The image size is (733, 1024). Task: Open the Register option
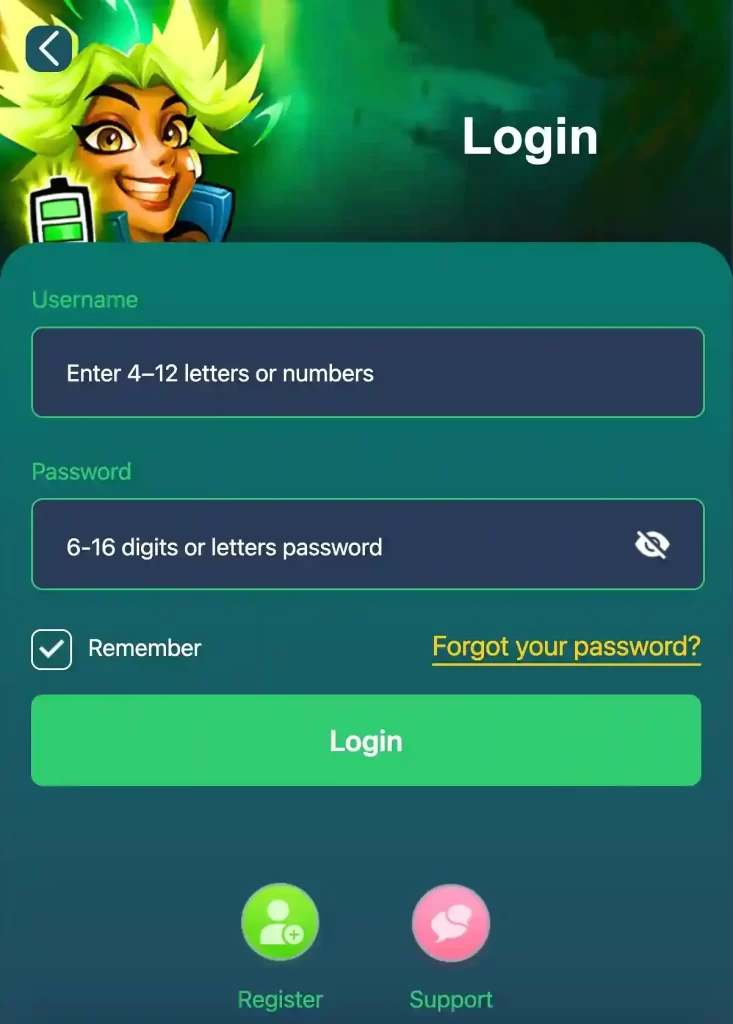[x=280, y=923]
